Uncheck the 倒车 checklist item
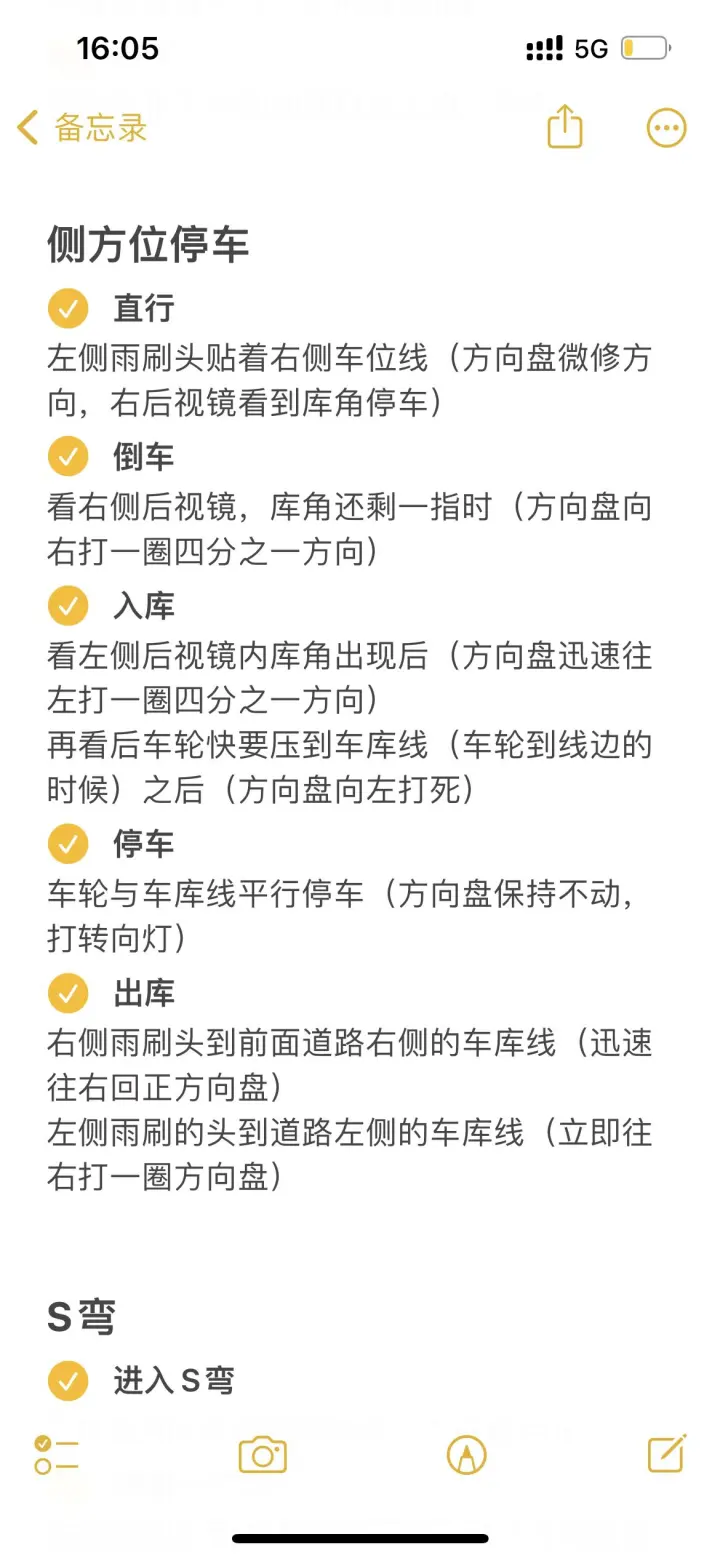This screenshot has width=720, height=1558. pyautogui.click(x=68, y=457)
